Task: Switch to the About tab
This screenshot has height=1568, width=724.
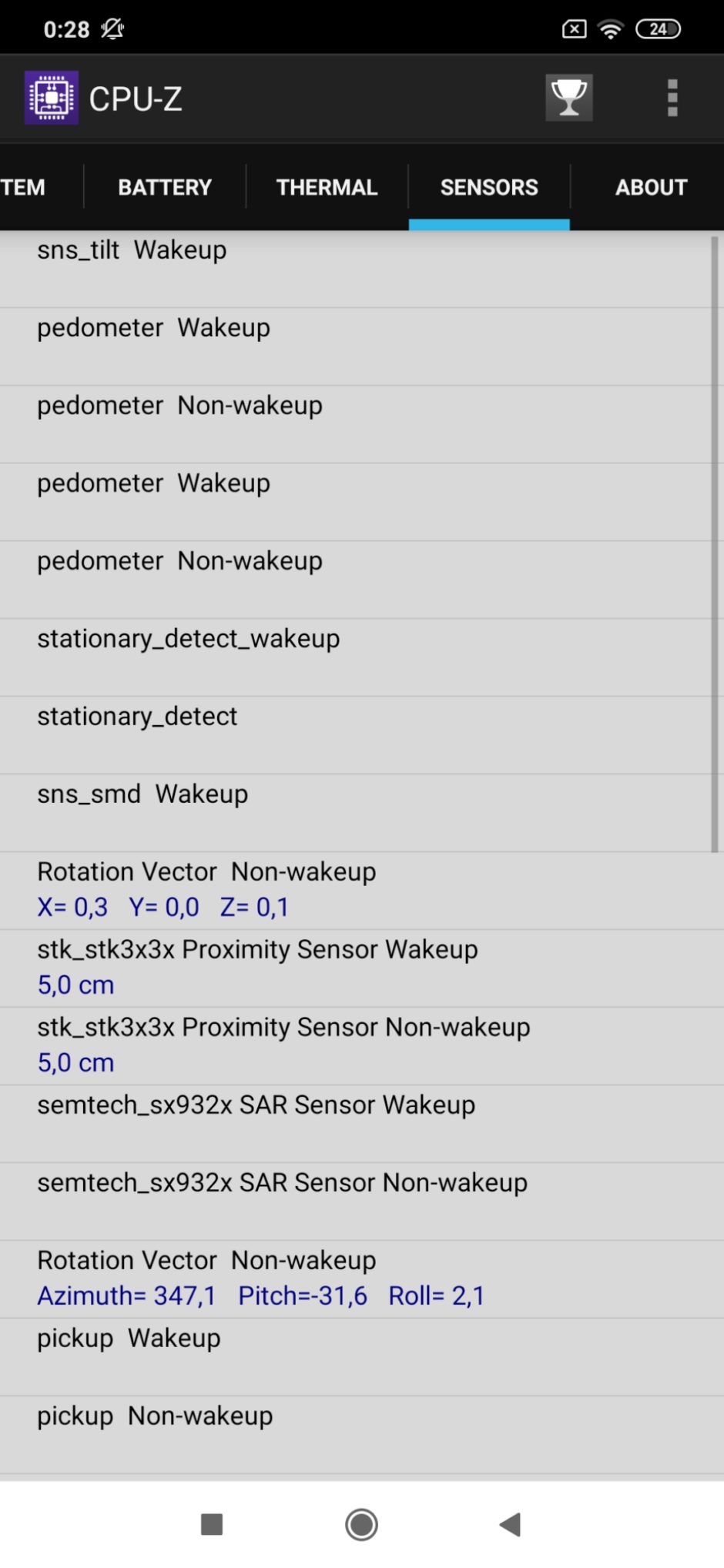Action: click(x=650, y=187)
